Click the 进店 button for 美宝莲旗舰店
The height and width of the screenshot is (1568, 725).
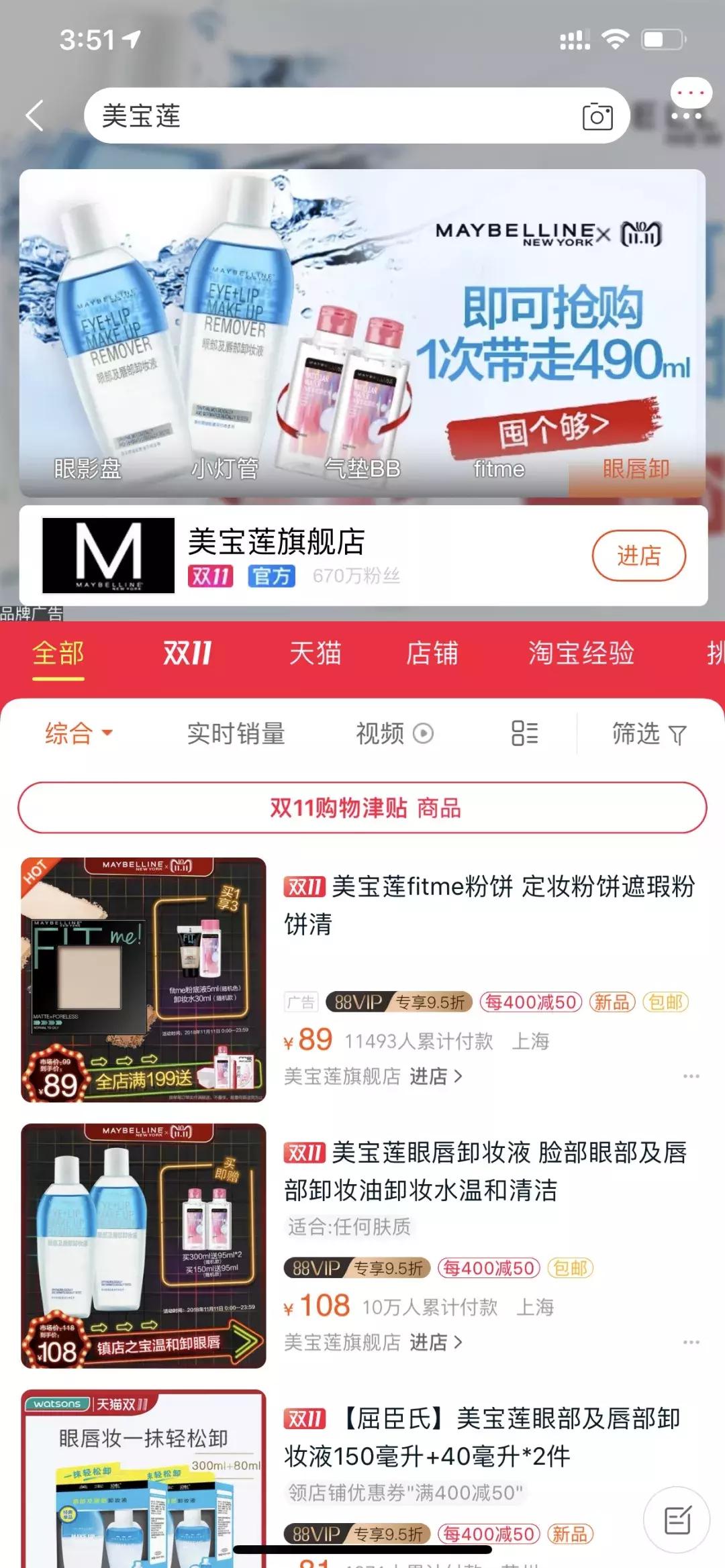click(x=638, y=556)
